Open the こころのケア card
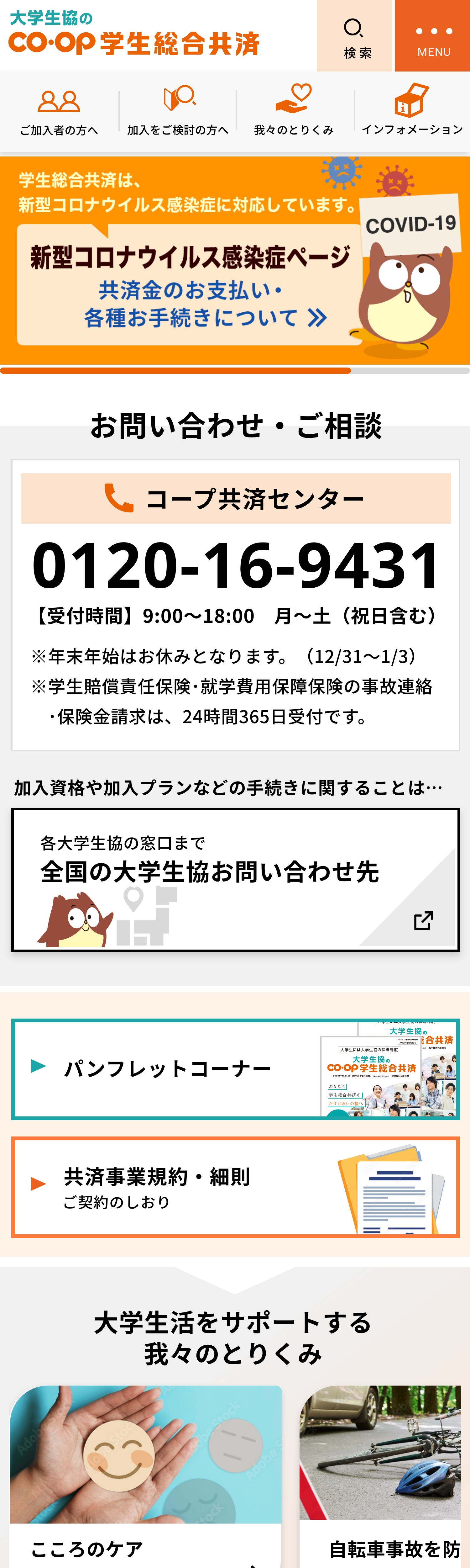Image resolution: width=470 pixels, height=1568 pixels. [146, 1473]
